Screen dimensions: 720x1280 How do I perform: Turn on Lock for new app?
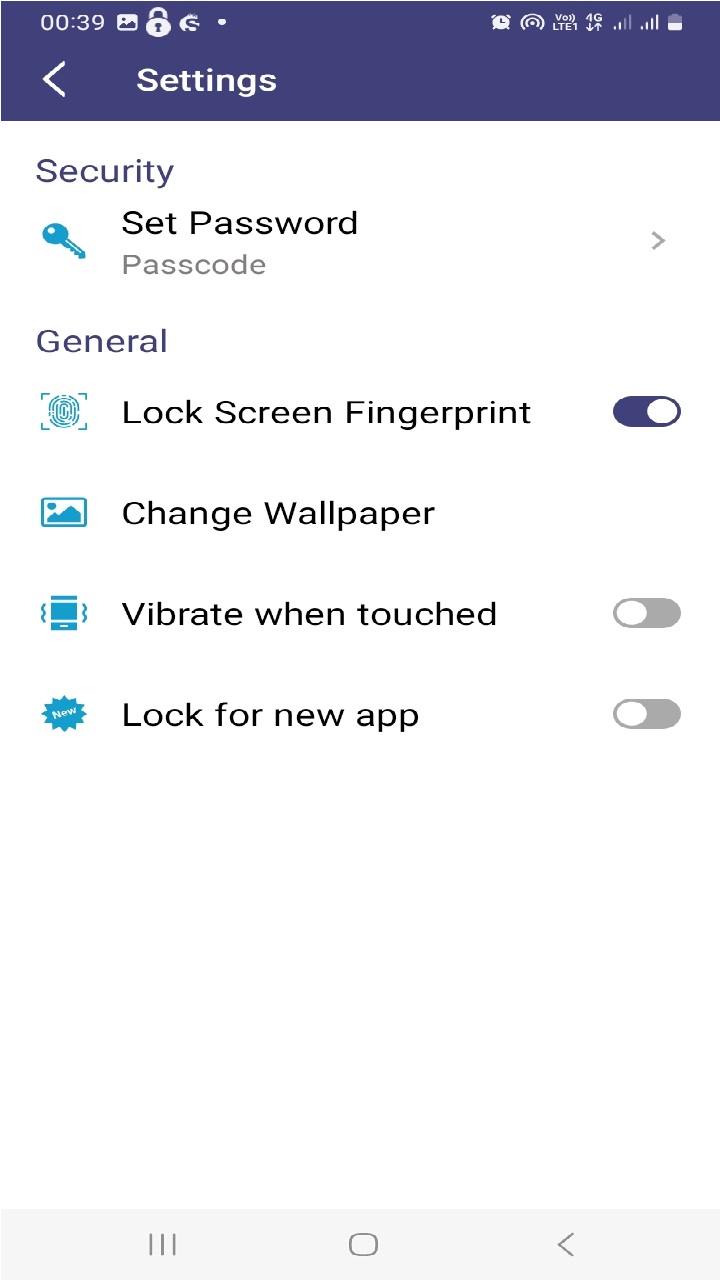[646, 714]
